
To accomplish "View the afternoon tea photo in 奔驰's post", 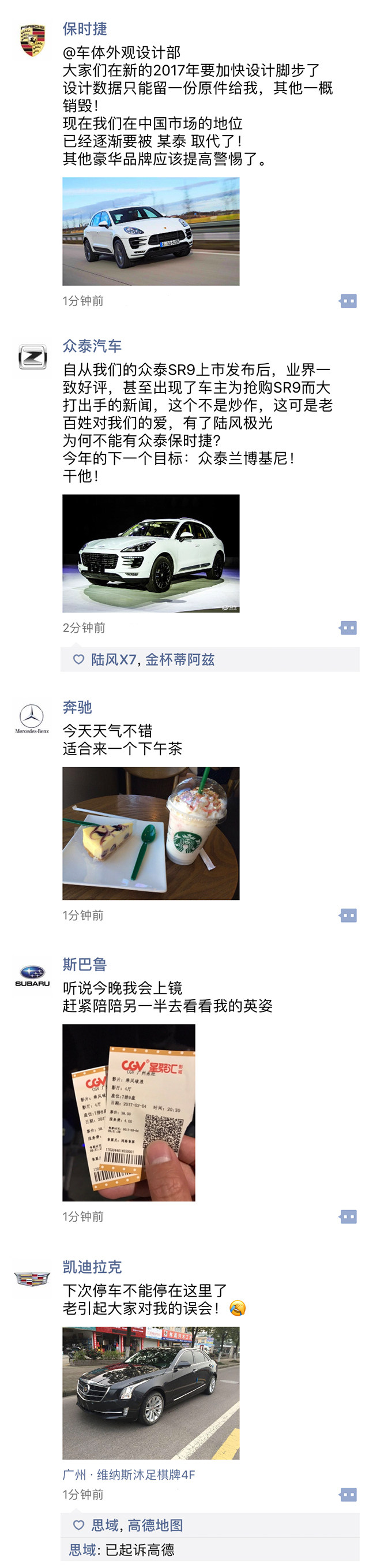I will point(150,832).
